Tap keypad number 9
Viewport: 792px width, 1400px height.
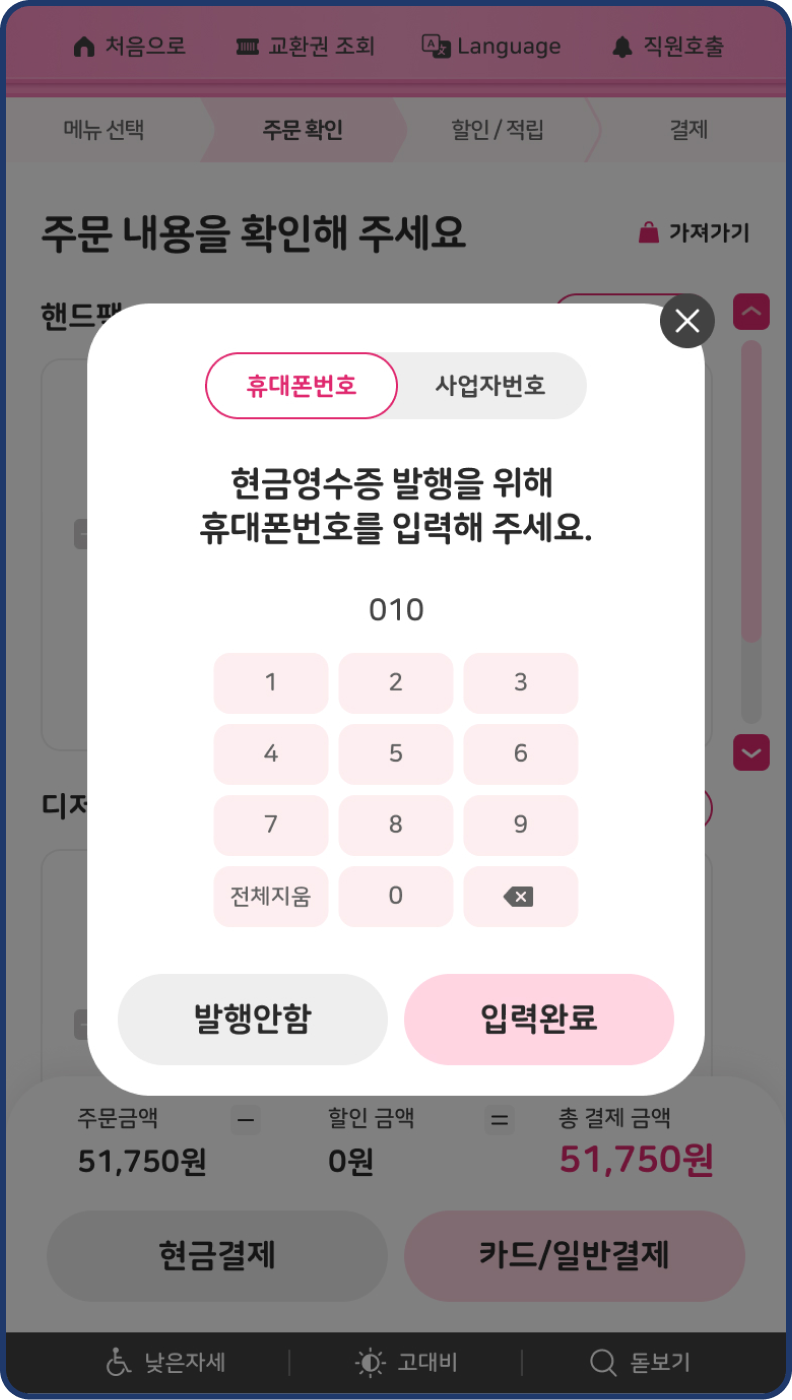(521, 825)
